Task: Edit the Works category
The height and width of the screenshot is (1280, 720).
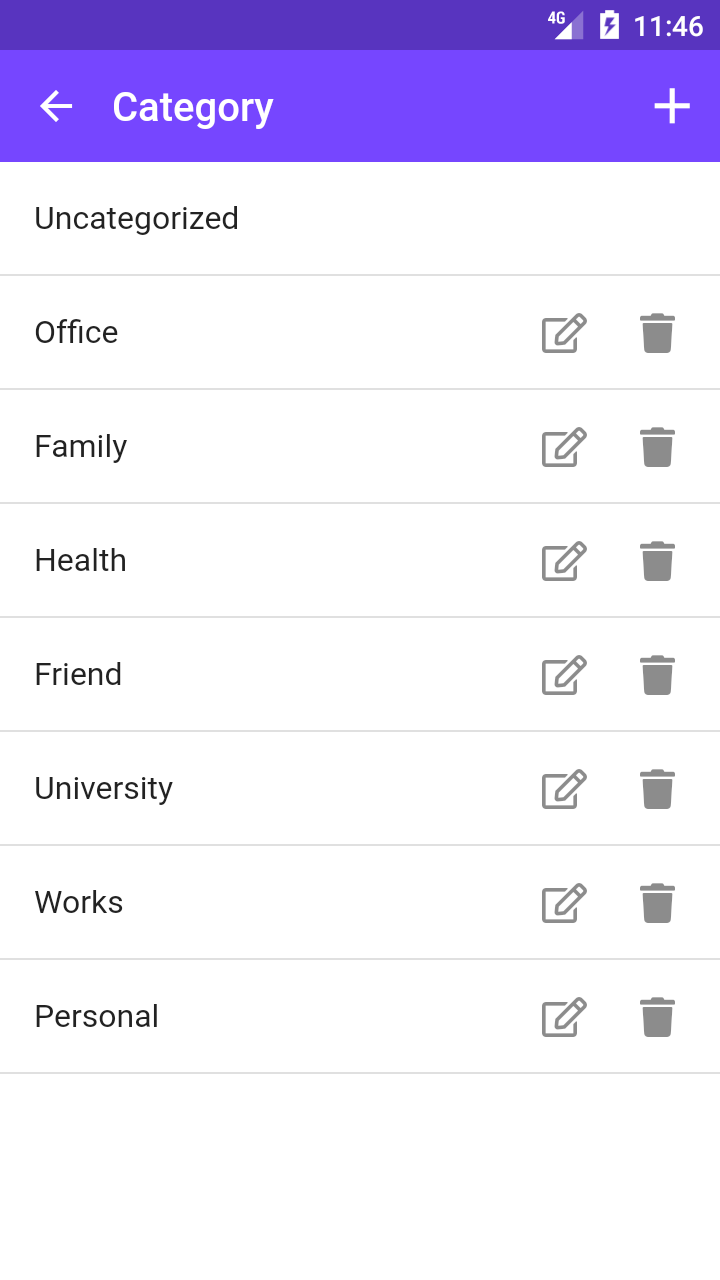Action: click(564, 903)
